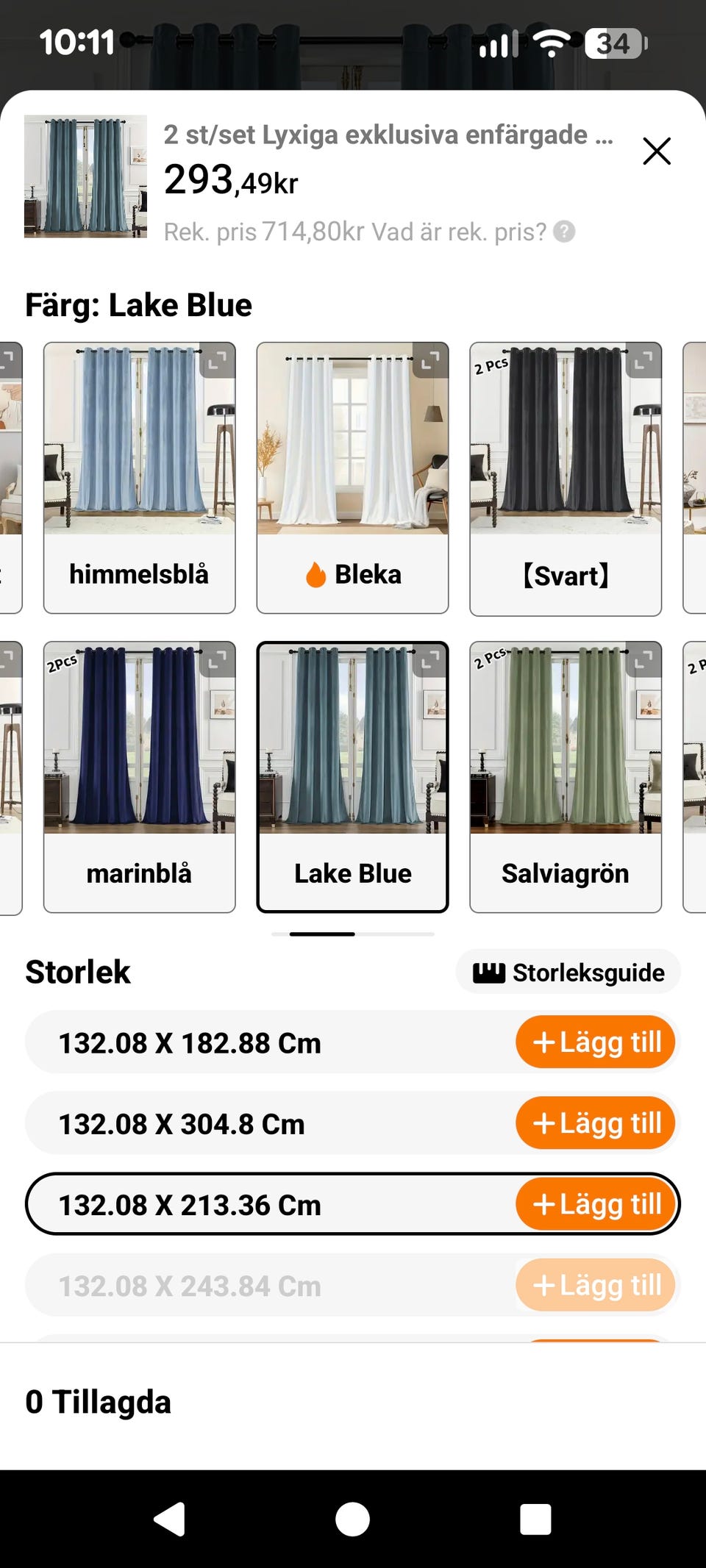Open the Storleksguide size guide
The height and width of the screenshot is (1568, 706).
pyautogui.click(x=568, y=971)
